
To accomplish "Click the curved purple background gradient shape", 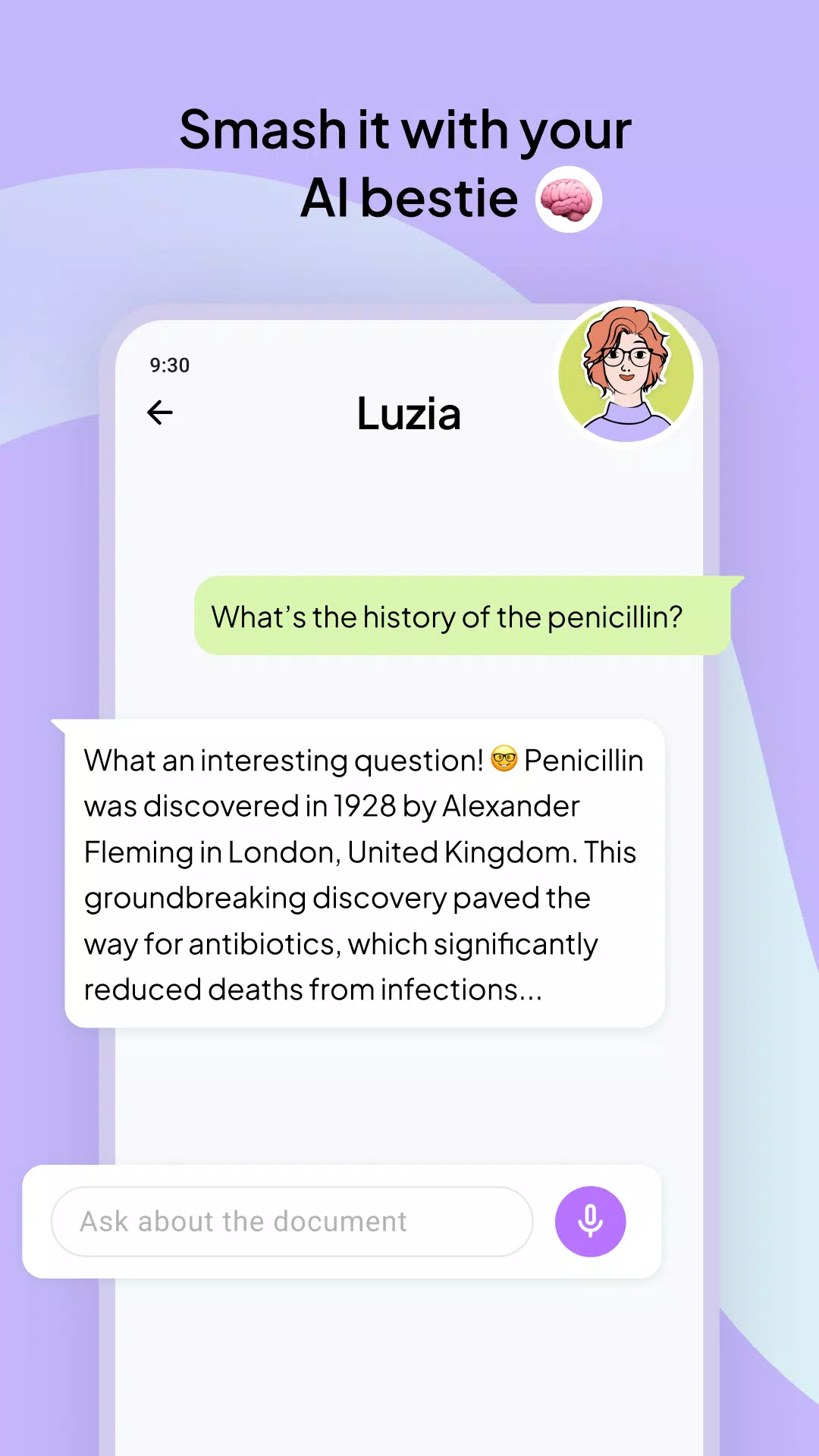I will coord(61,303).
